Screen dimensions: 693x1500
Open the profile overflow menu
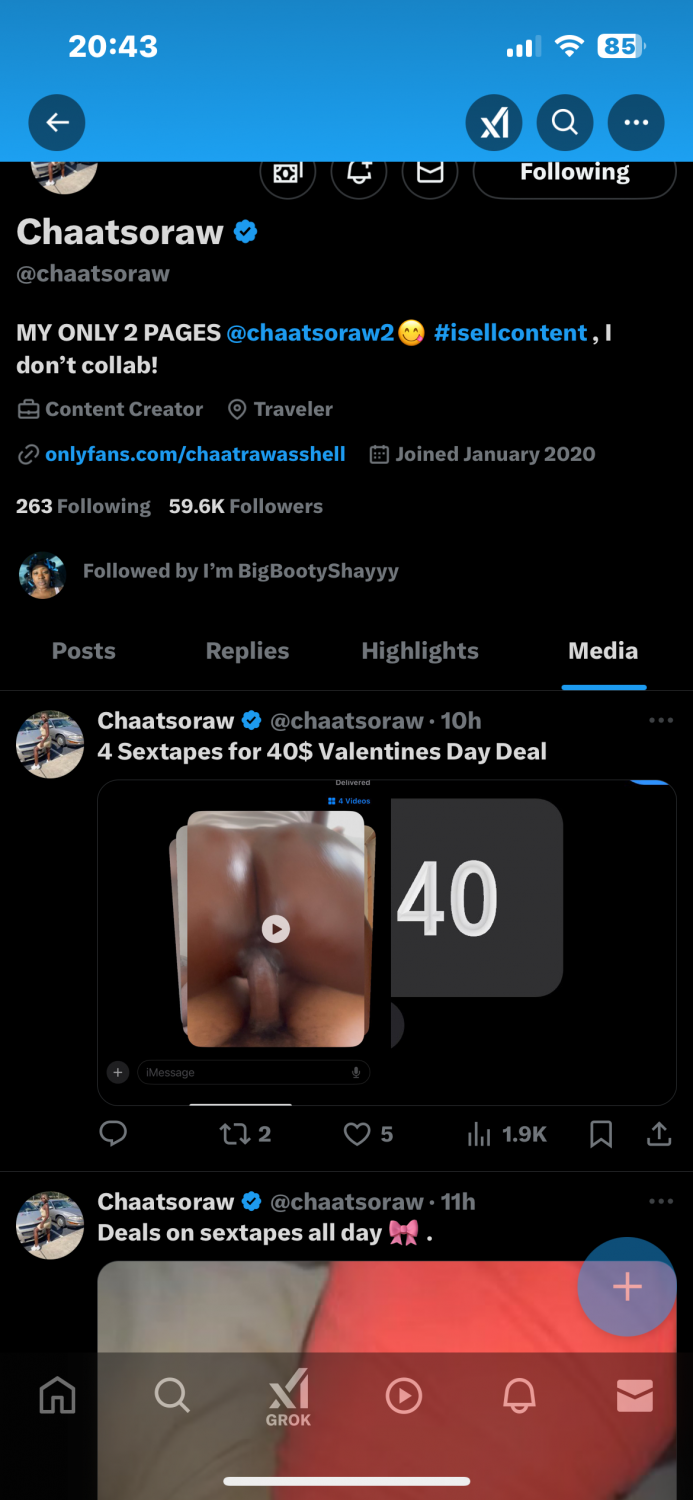click(636, 123)
